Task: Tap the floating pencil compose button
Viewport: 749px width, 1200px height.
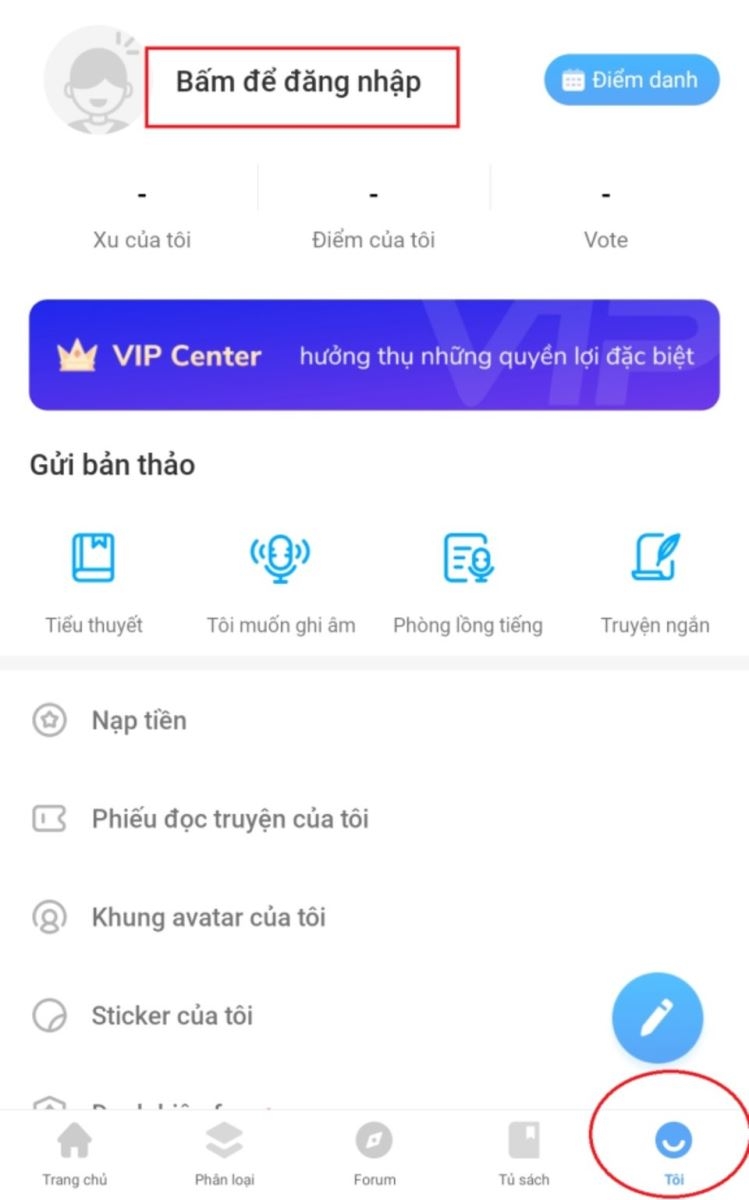Action: (657, 1017)
